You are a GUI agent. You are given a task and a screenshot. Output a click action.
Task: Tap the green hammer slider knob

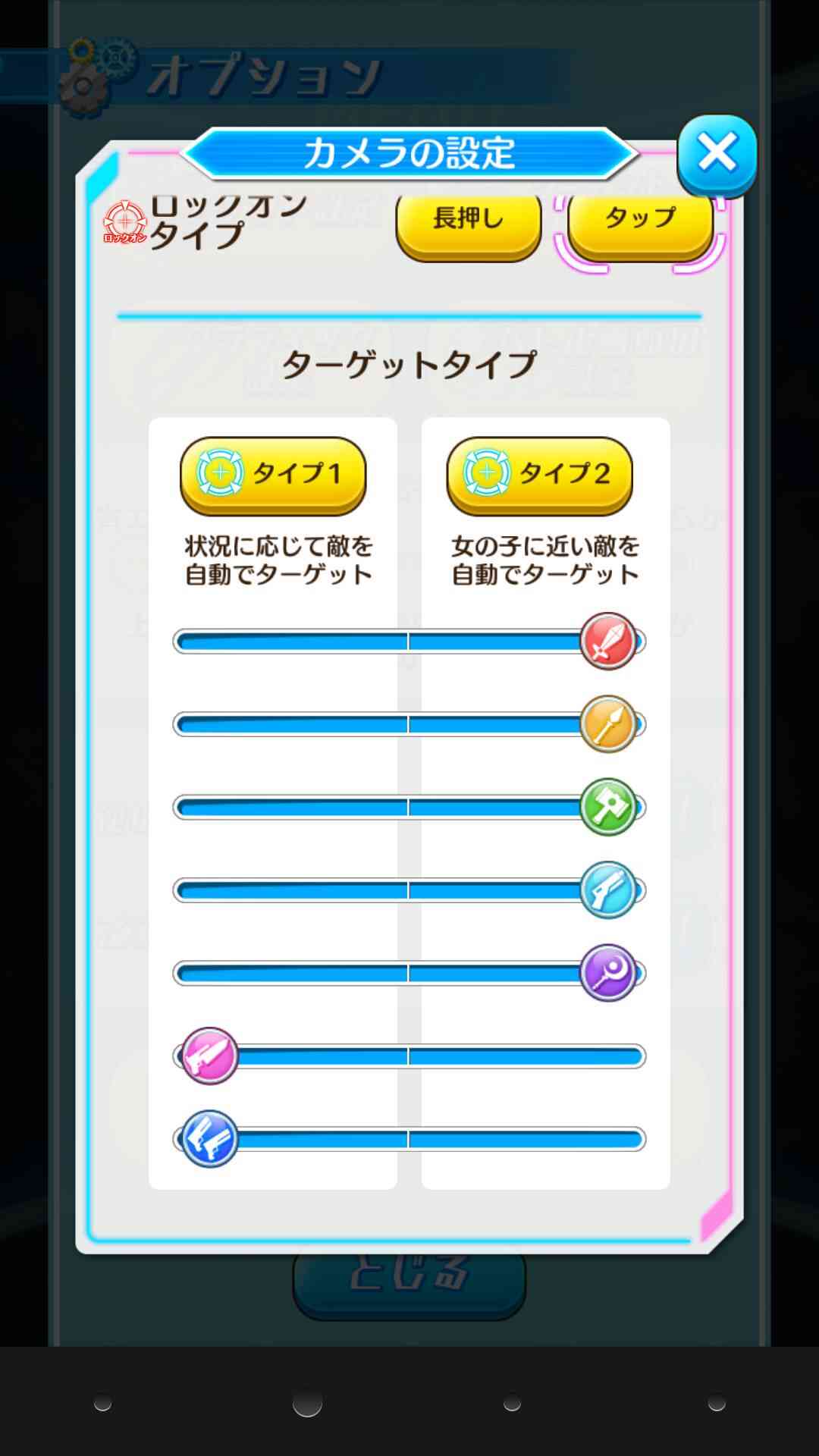point(608,807)
